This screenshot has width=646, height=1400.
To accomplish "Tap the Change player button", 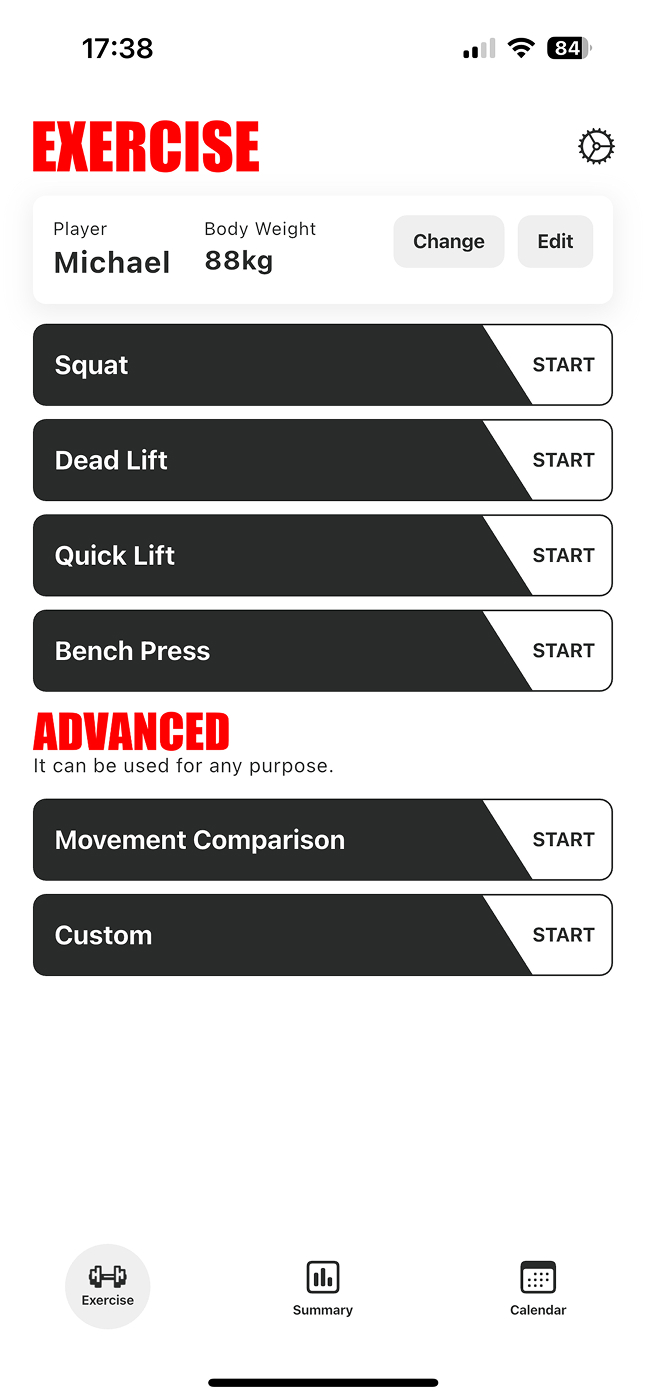I will pyautogui.click(x=449, y=242).
